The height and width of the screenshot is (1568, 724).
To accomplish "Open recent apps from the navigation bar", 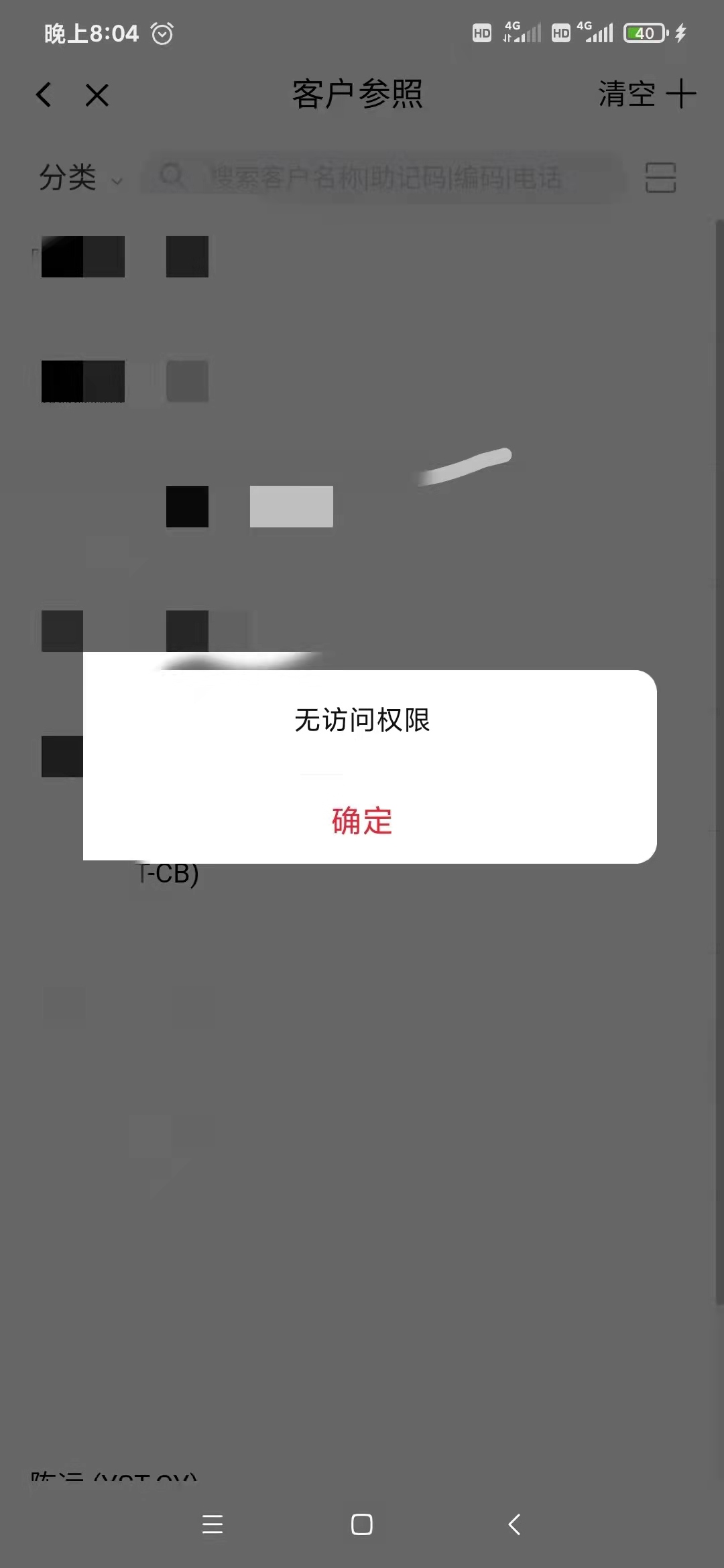I will pos(213,1524).
